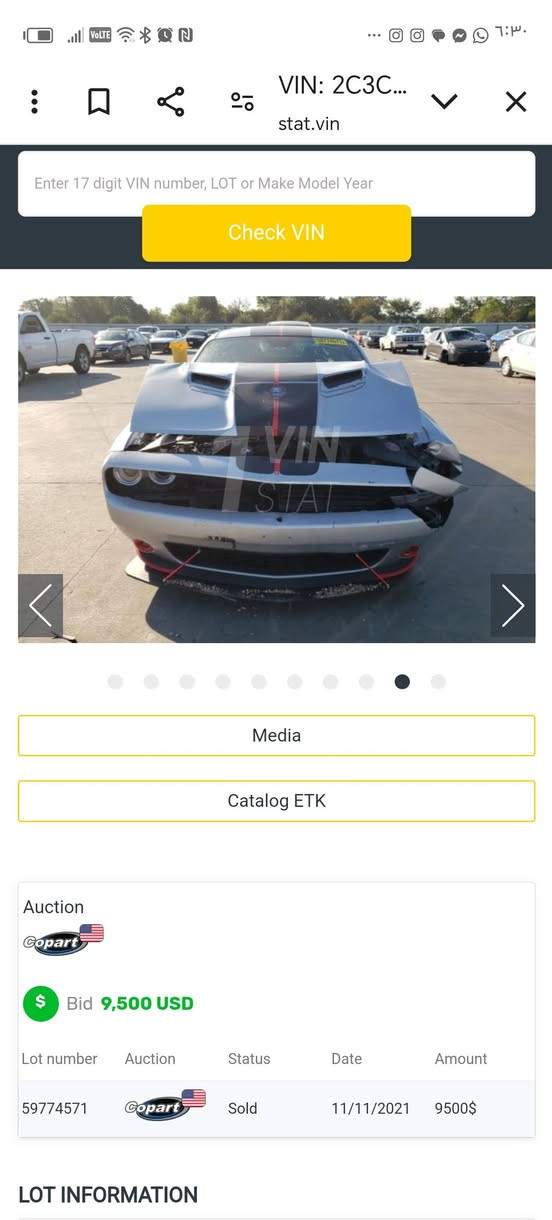This screenshot has width=552, height=1220.
Task: Tap the Check VIN button
Action: point(276,233)
